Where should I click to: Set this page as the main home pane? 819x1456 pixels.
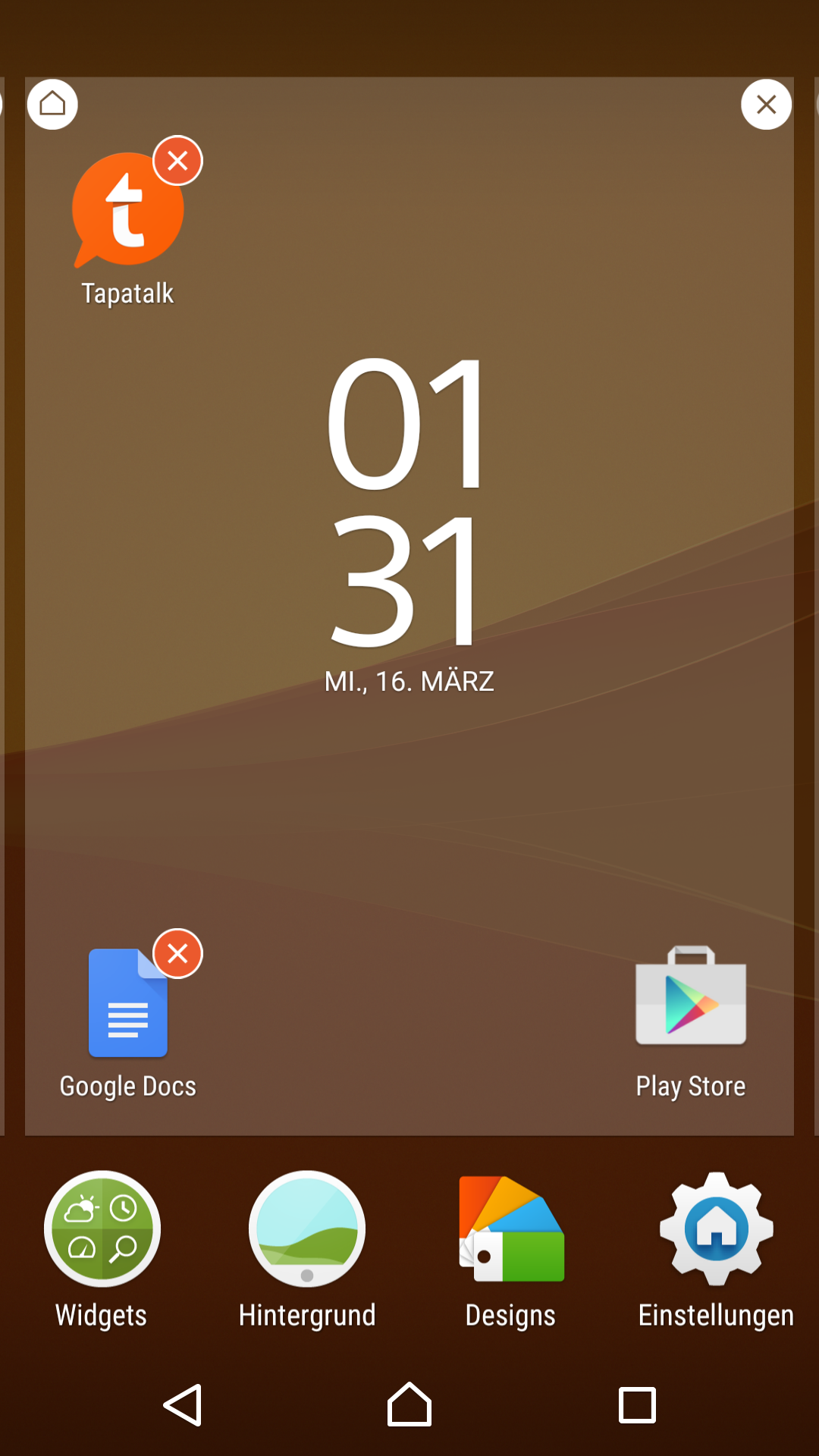tap(52, 104)
